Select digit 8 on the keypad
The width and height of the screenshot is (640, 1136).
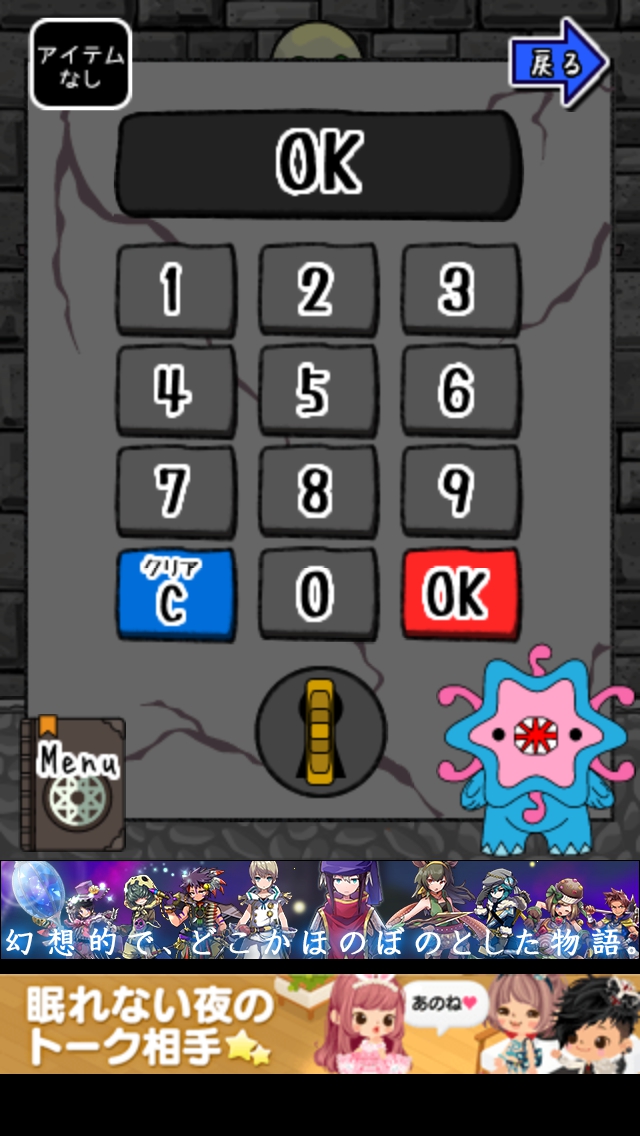click(318, 491)
